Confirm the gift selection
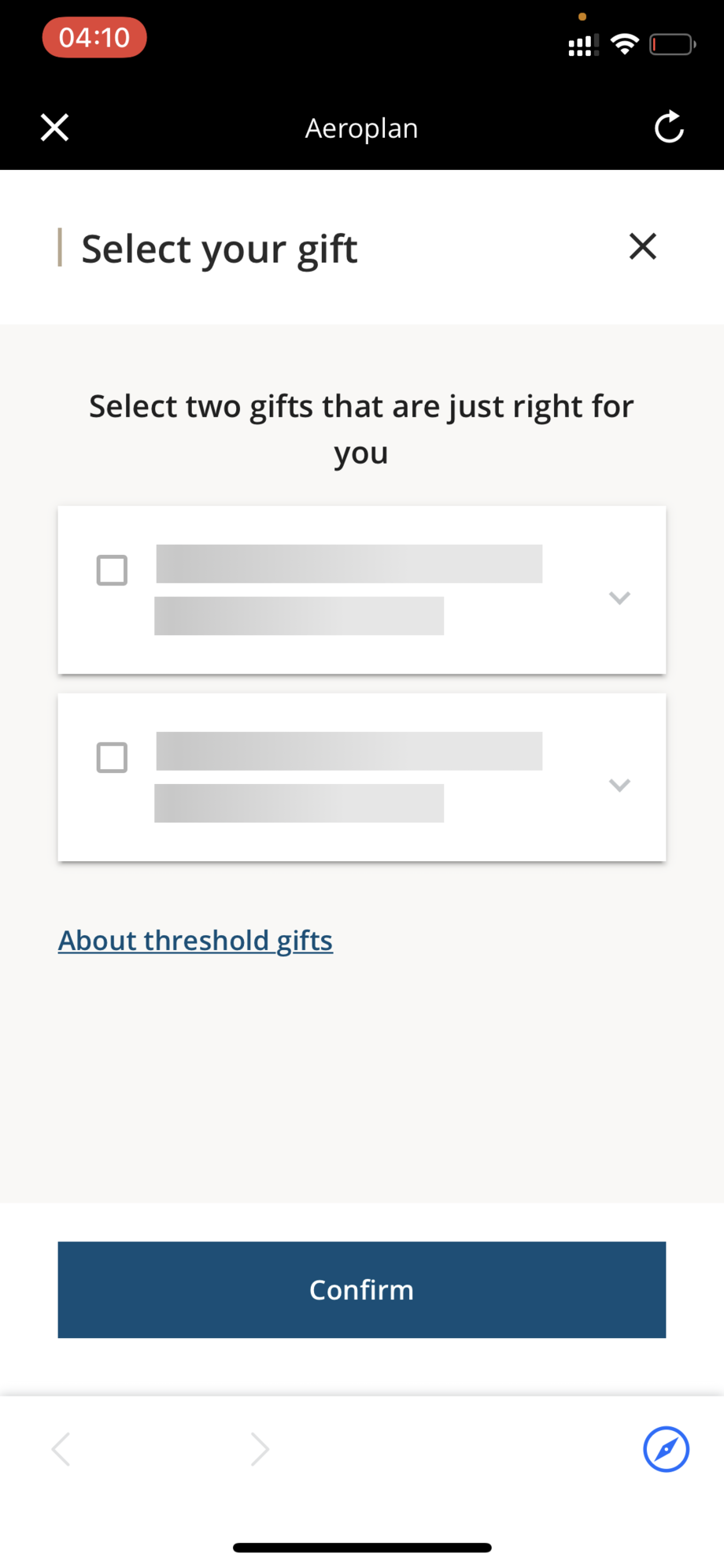This screenshot has width=724, height=1568. click(361, 1289)
